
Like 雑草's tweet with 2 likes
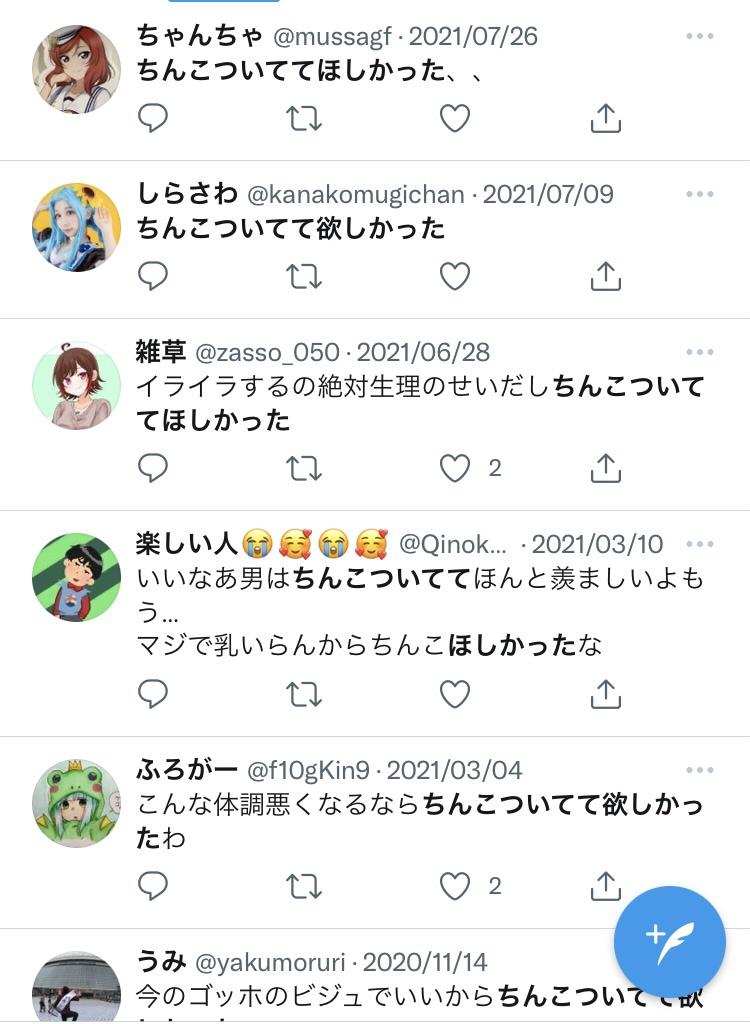click(455, 468)
